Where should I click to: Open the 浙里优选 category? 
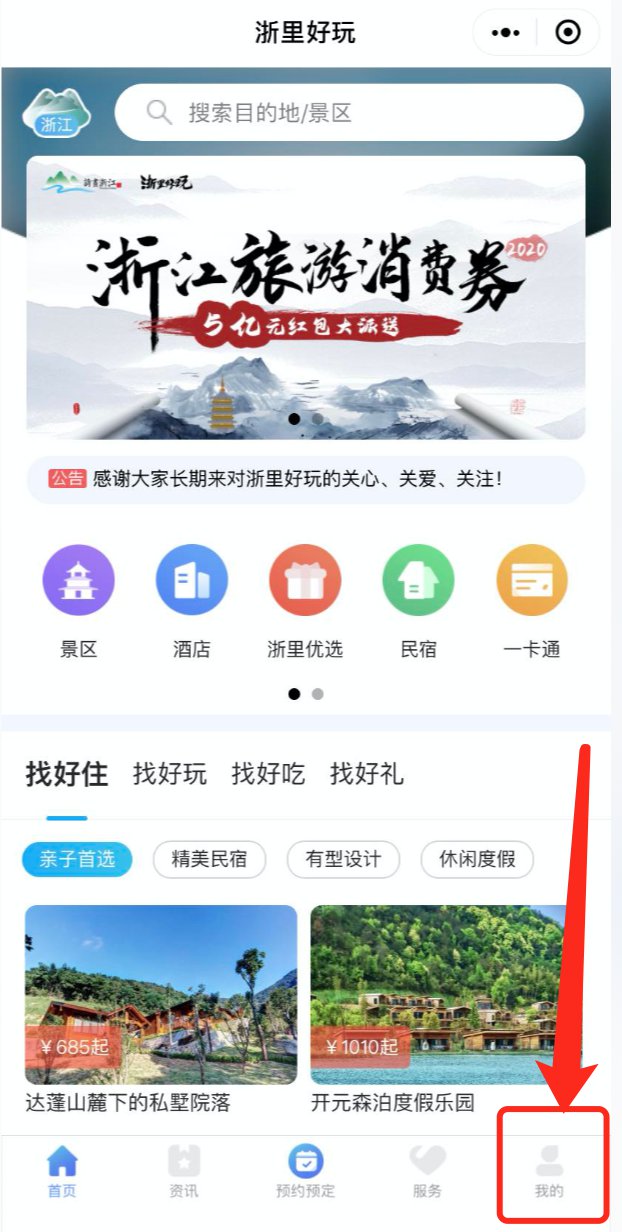click(305, 601)
